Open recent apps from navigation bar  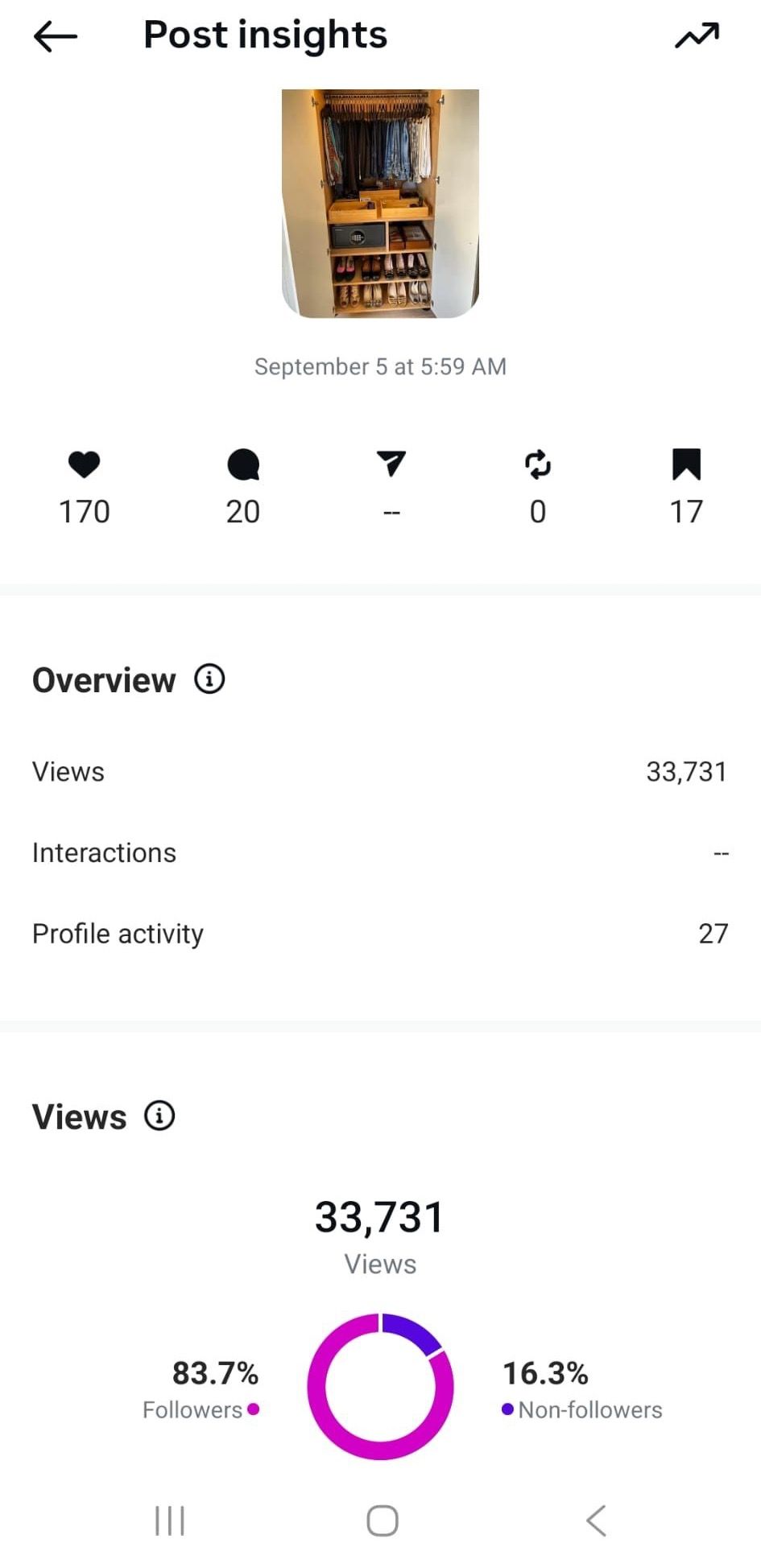point(170,1521)
